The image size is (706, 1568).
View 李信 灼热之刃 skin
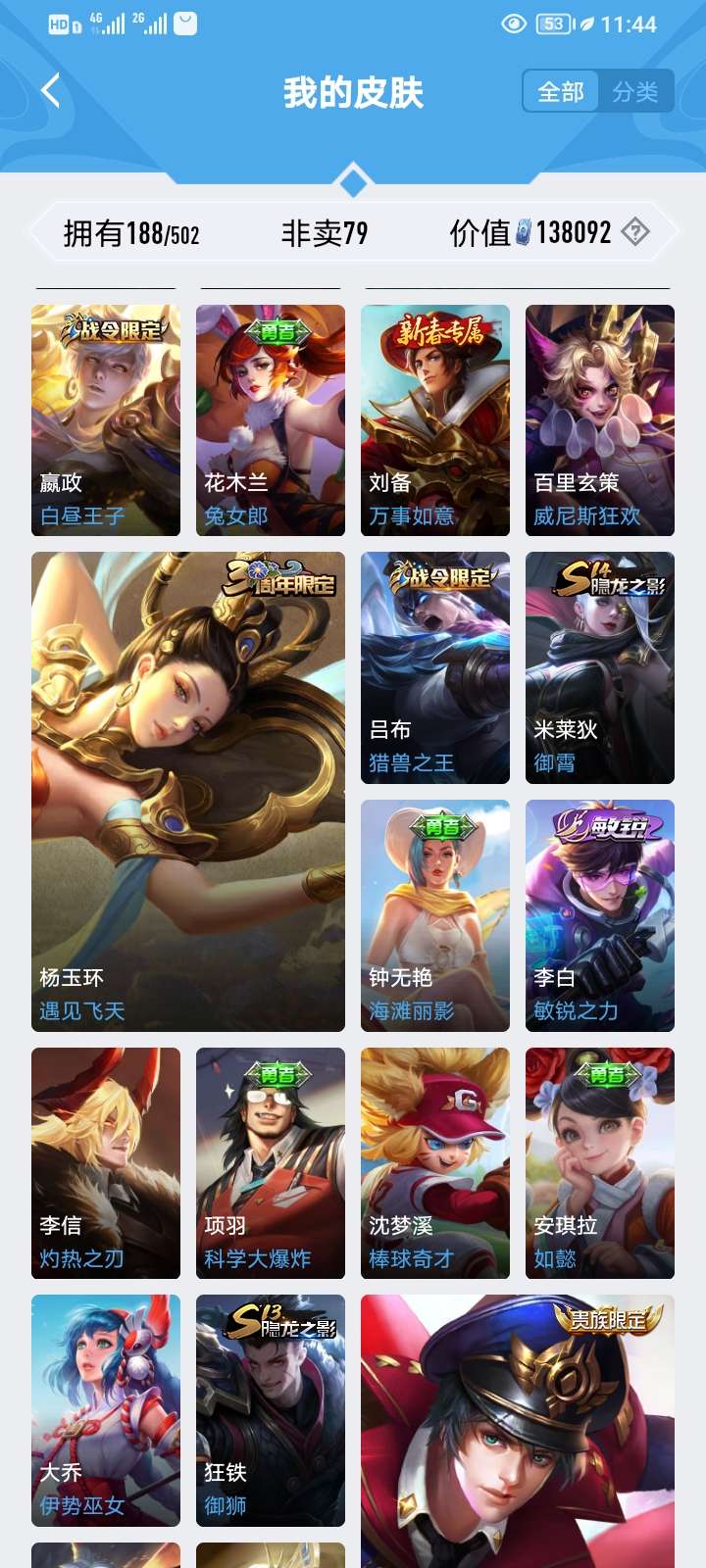106,1162
